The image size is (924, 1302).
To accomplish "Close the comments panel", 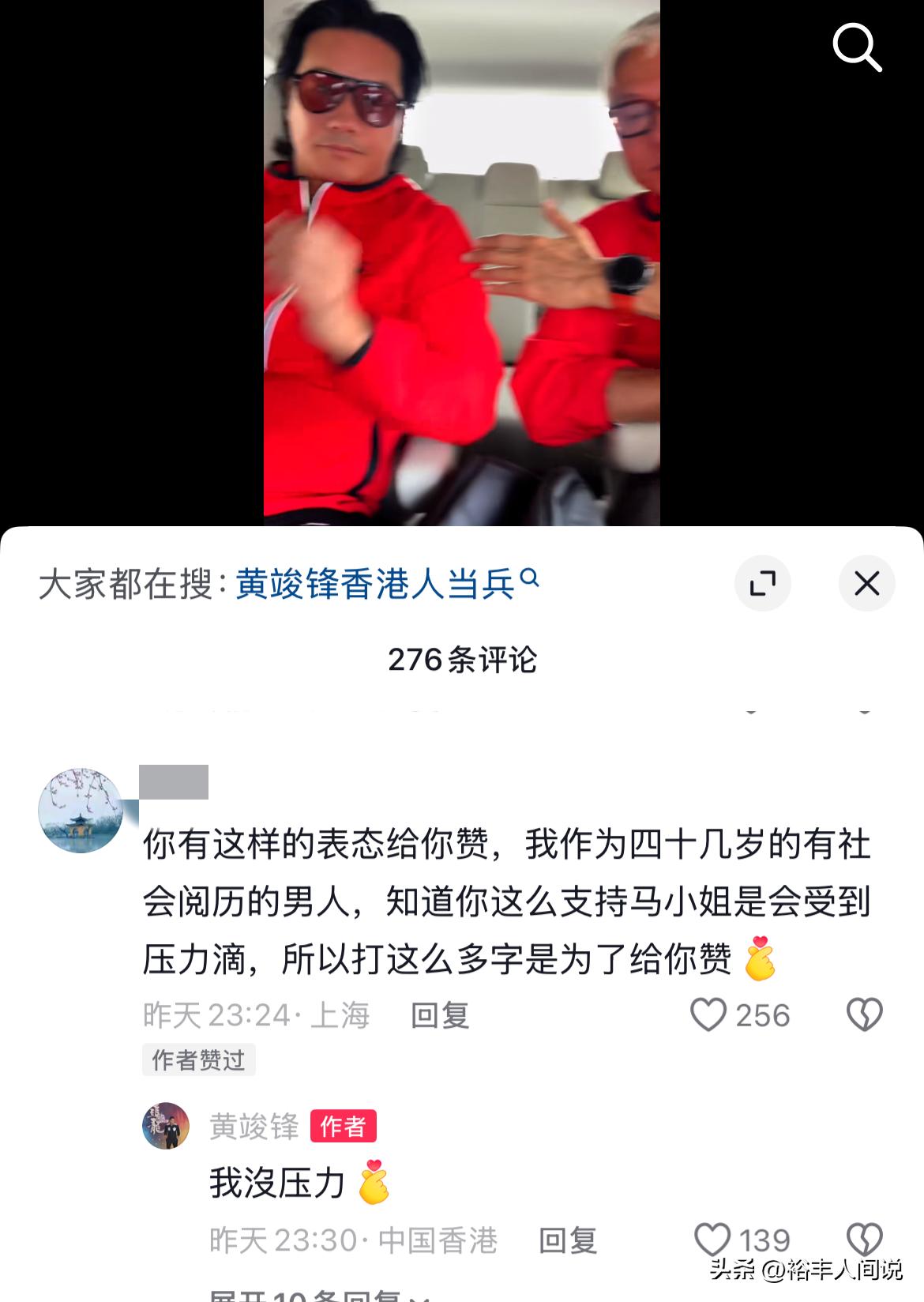I will [866, 584].
